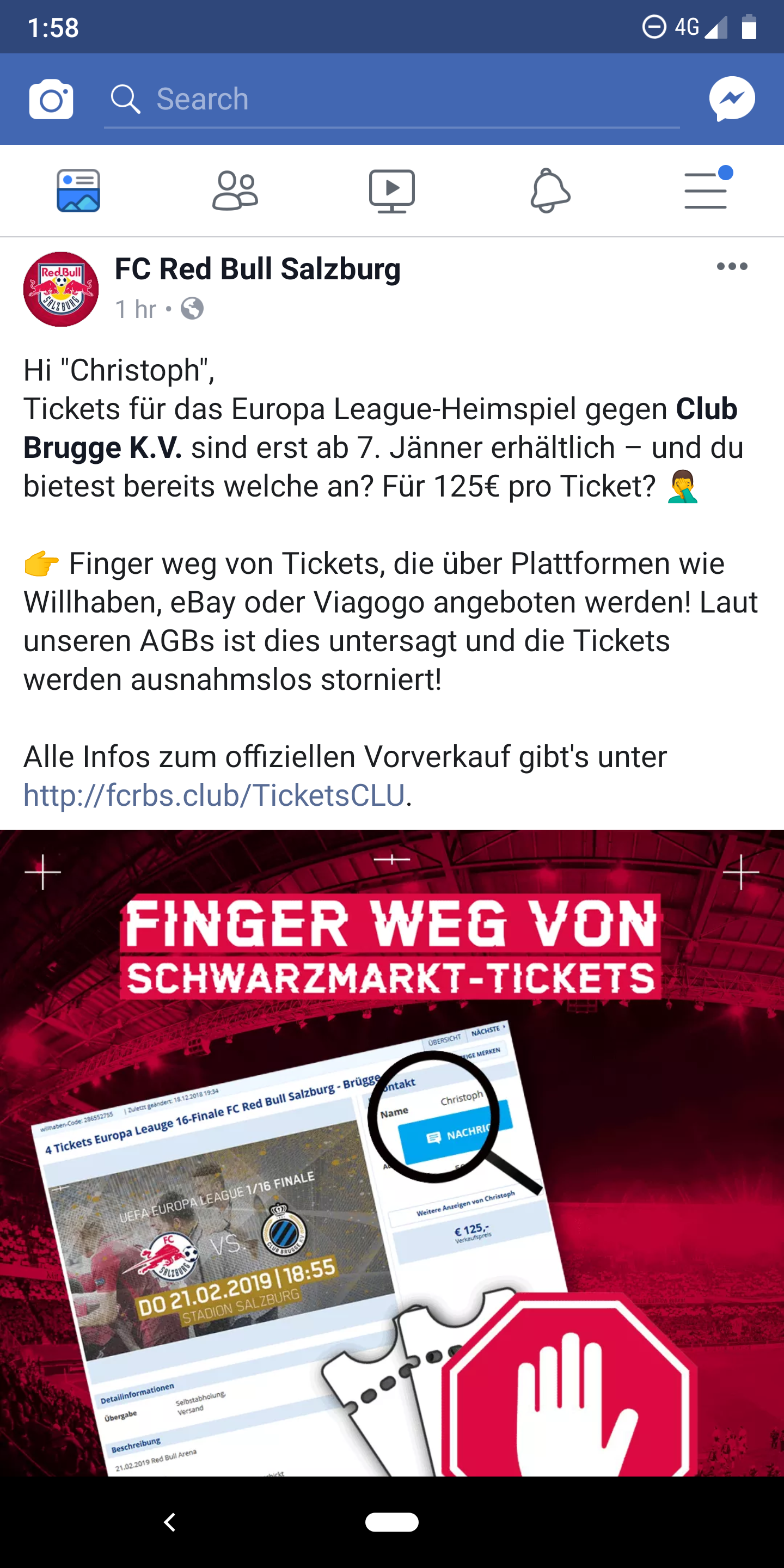This screenshot has height=1568, width=784.
Task: Open the camera icon
Action: pos(51,99)
